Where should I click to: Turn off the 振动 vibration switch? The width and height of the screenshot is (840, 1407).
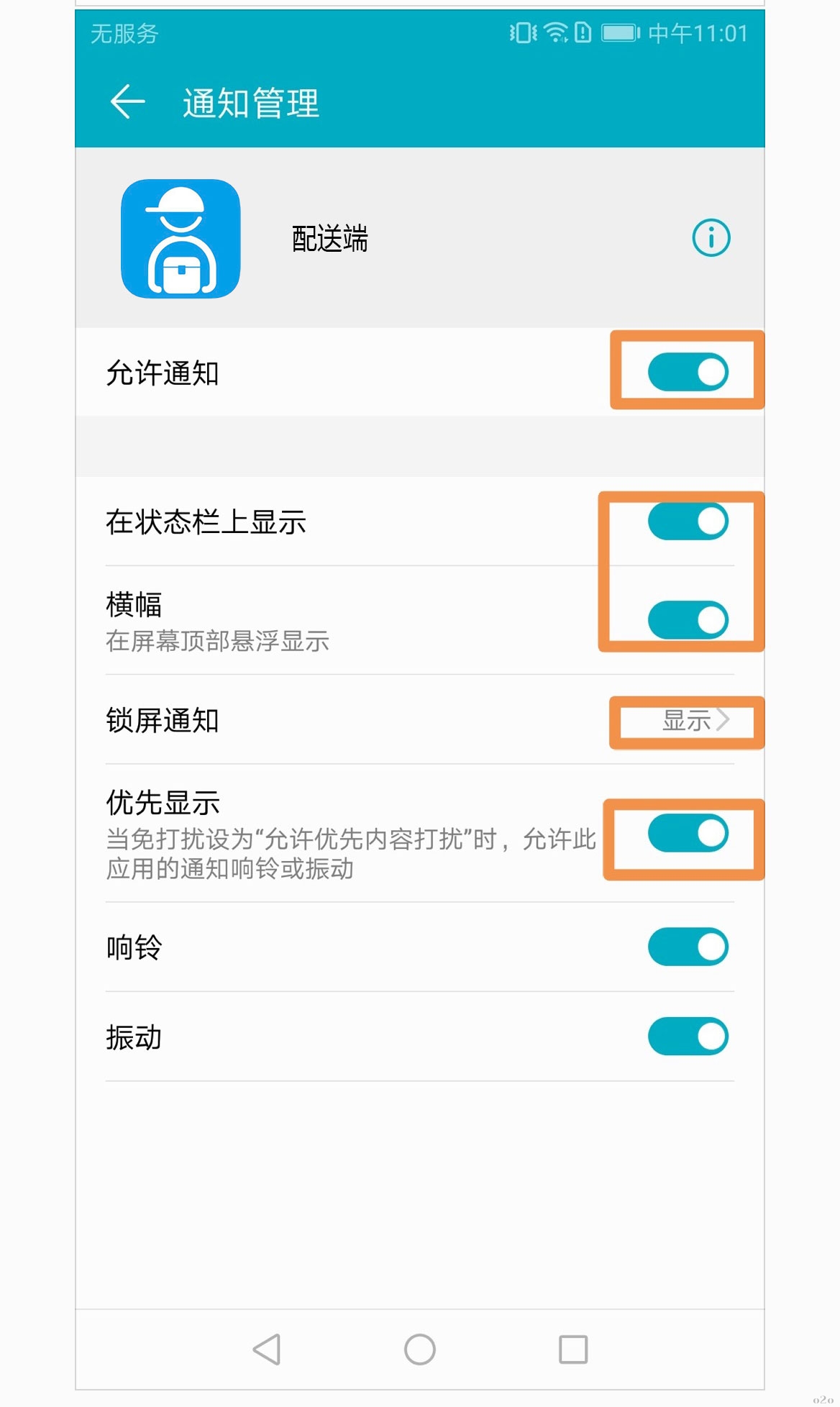click(688, 1037)
